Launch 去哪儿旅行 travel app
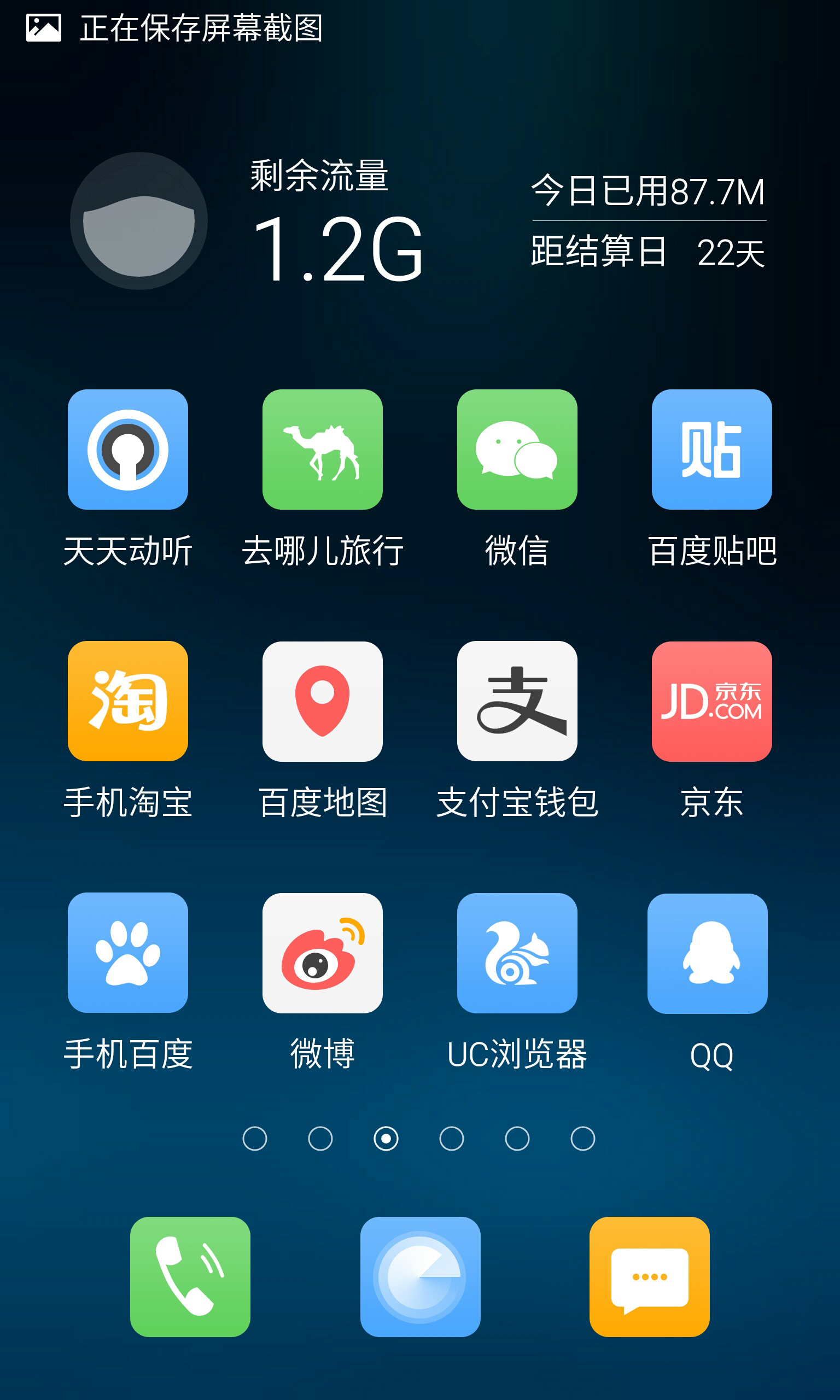840x1400 pixels. [322, 450]
